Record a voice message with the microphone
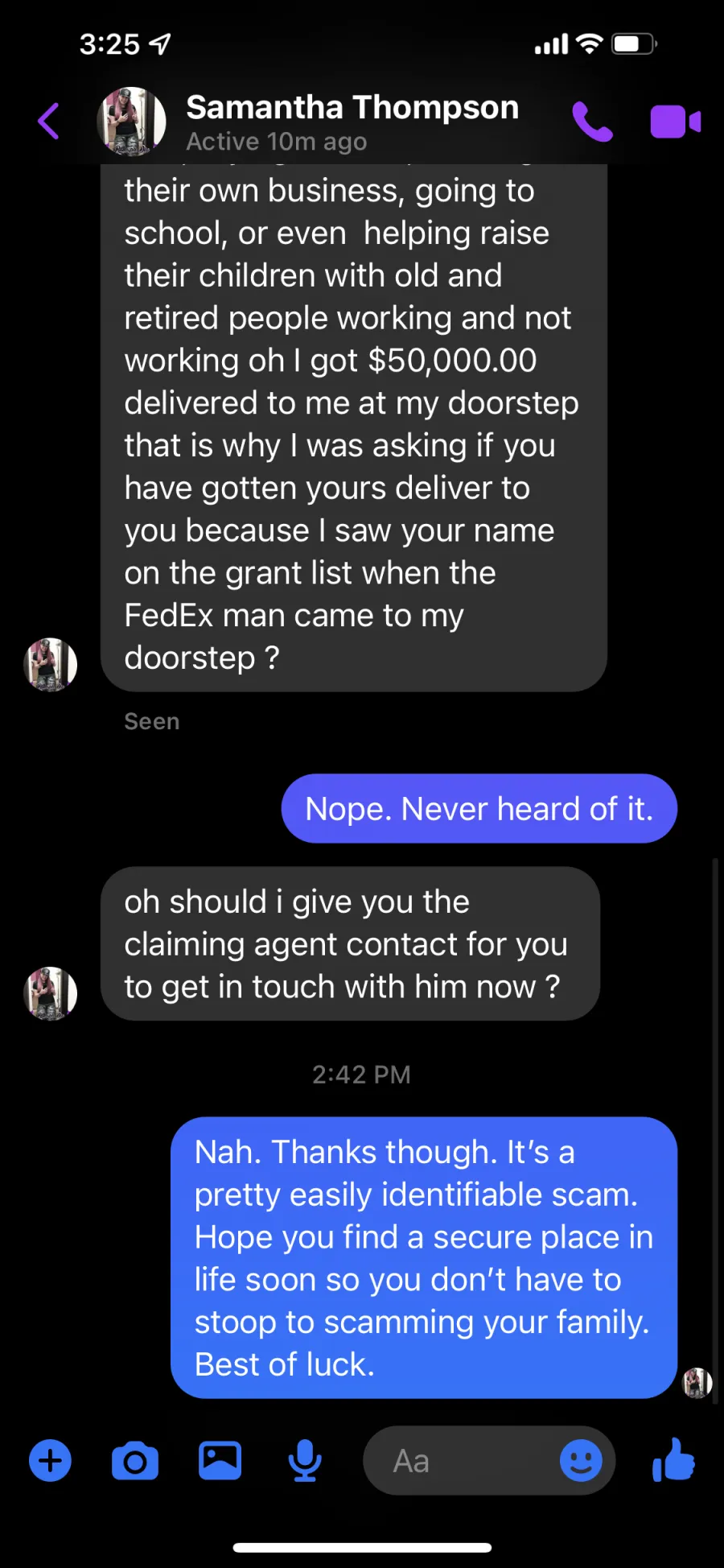This screenshot has width=724, height=1568. click(x=305, y=1460)
